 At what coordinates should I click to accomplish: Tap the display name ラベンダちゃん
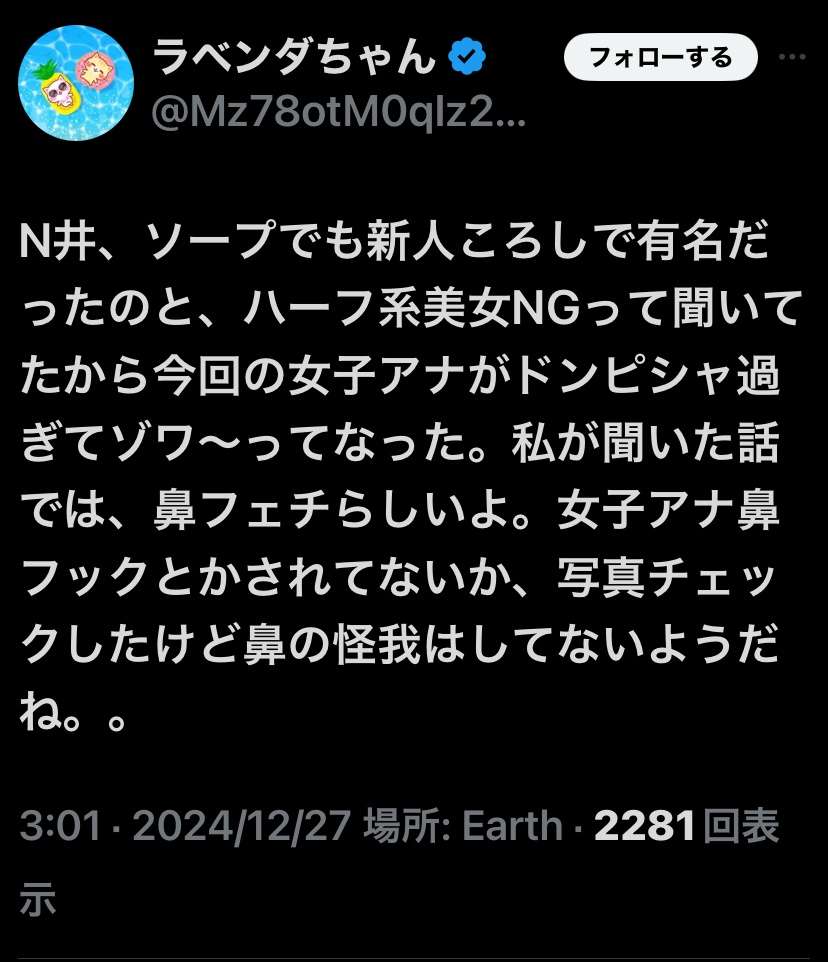pos(293,58)
